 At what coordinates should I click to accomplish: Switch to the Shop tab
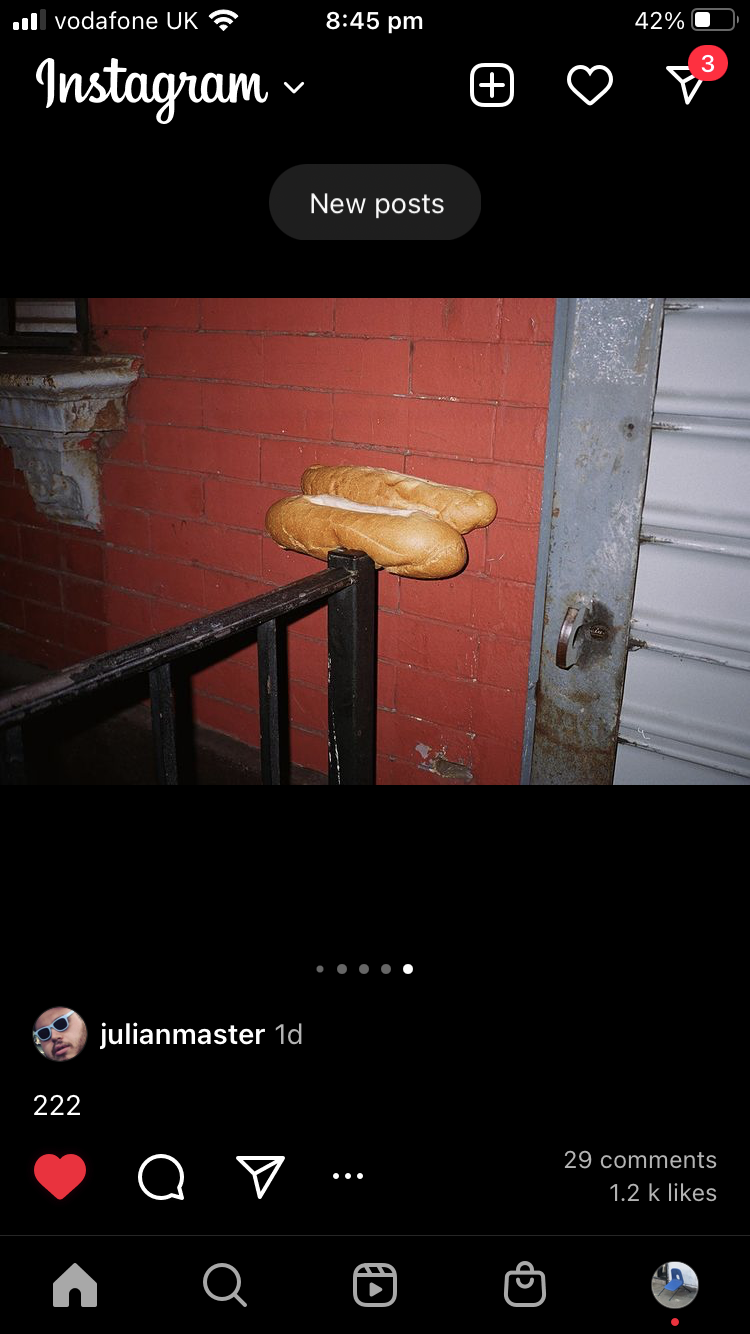[x=525, y=1285]
